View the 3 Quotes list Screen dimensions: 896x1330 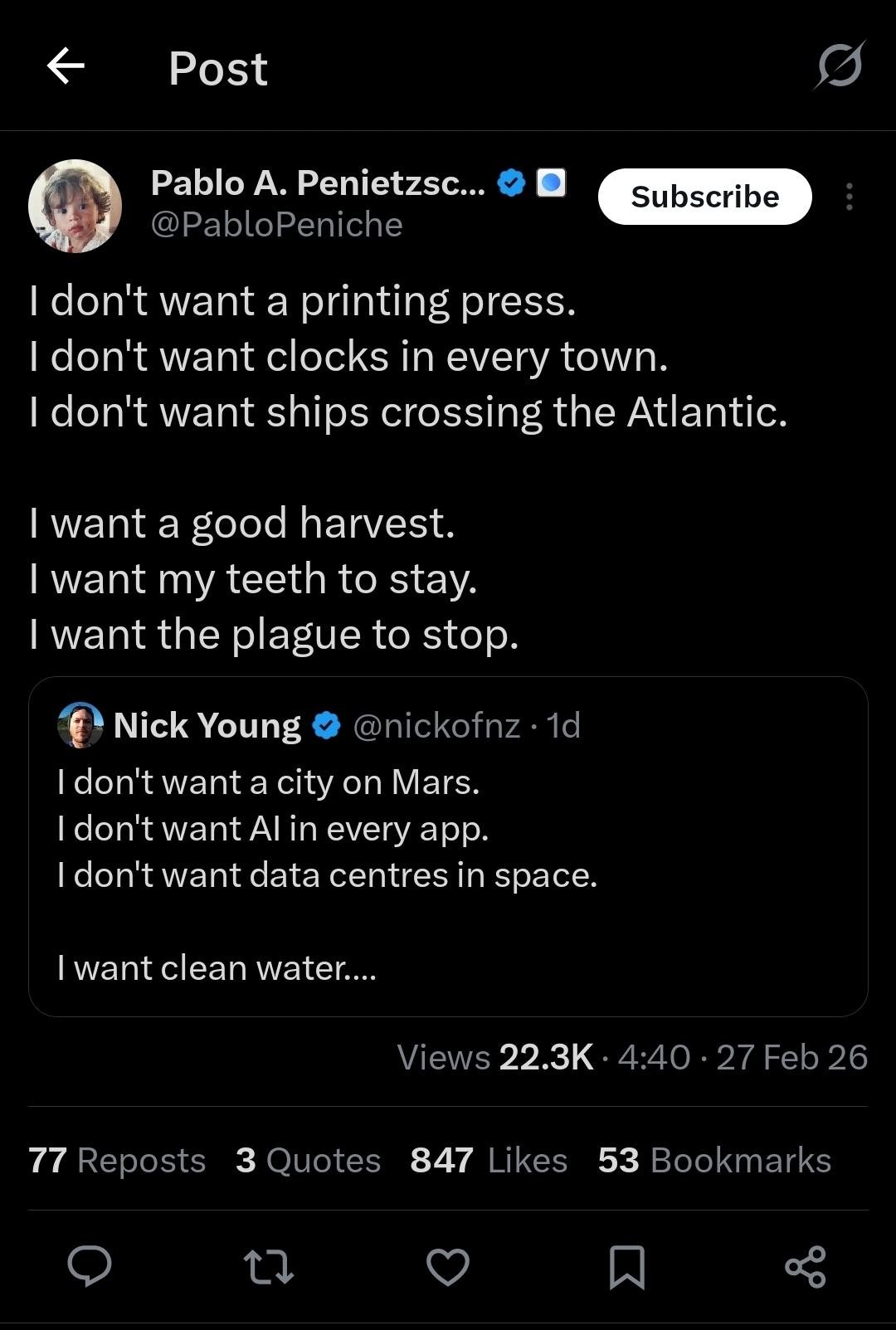point(308,1160)
